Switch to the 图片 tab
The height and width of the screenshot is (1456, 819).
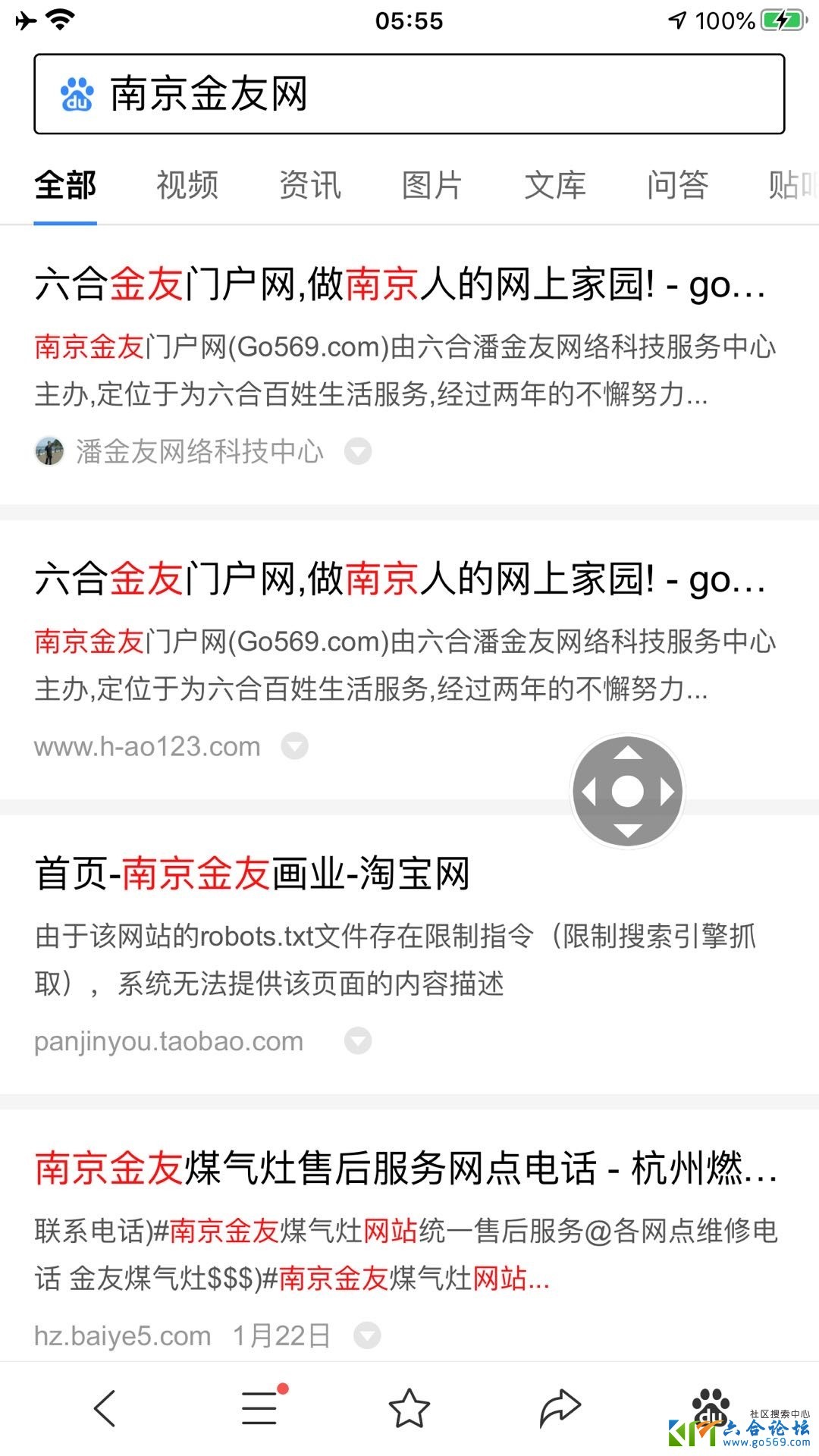click(x=431, y=184)
